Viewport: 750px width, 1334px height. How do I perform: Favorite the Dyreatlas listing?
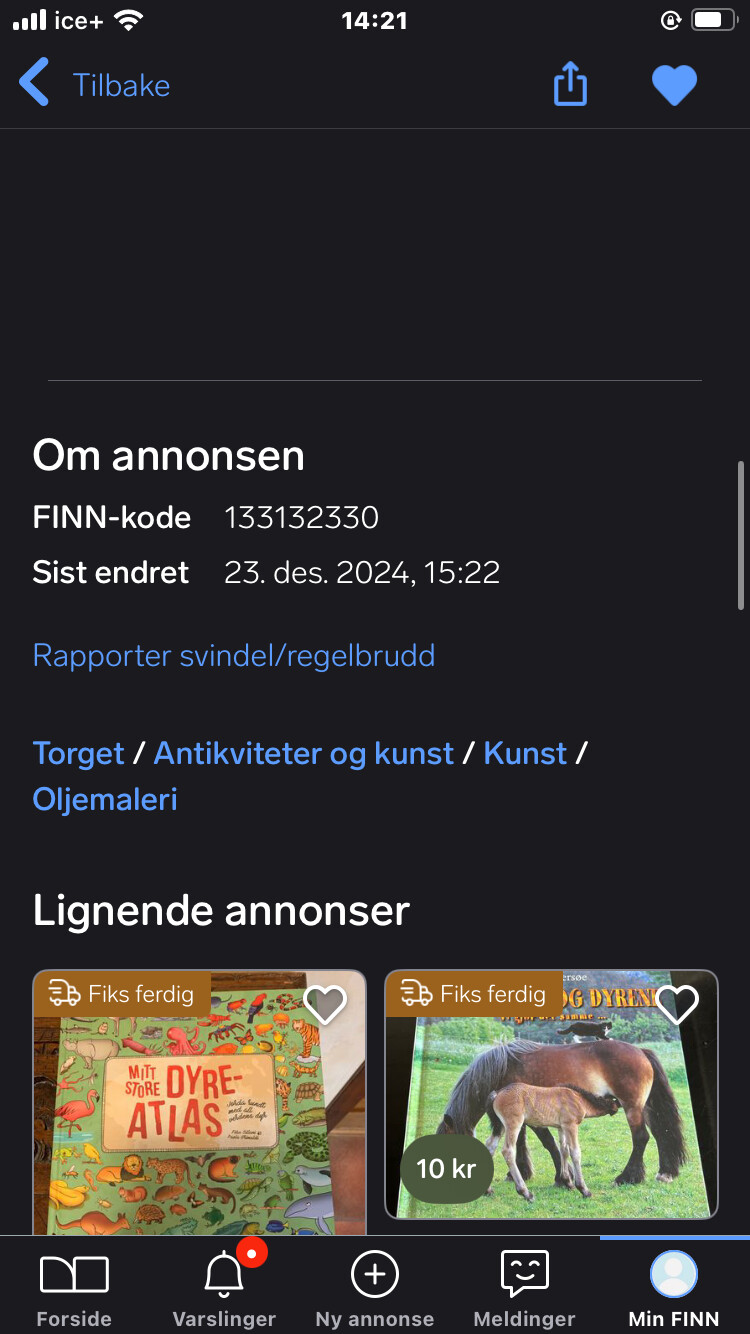pos(325,1005)
